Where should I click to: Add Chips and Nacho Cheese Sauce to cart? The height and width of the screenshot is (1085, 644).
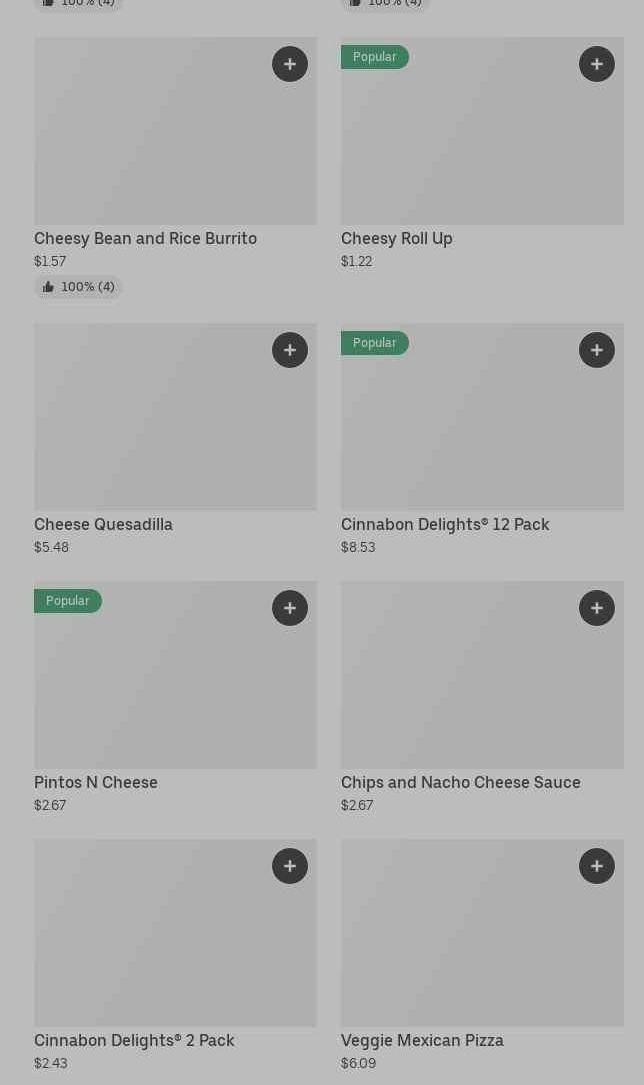(x=597, y=608)
